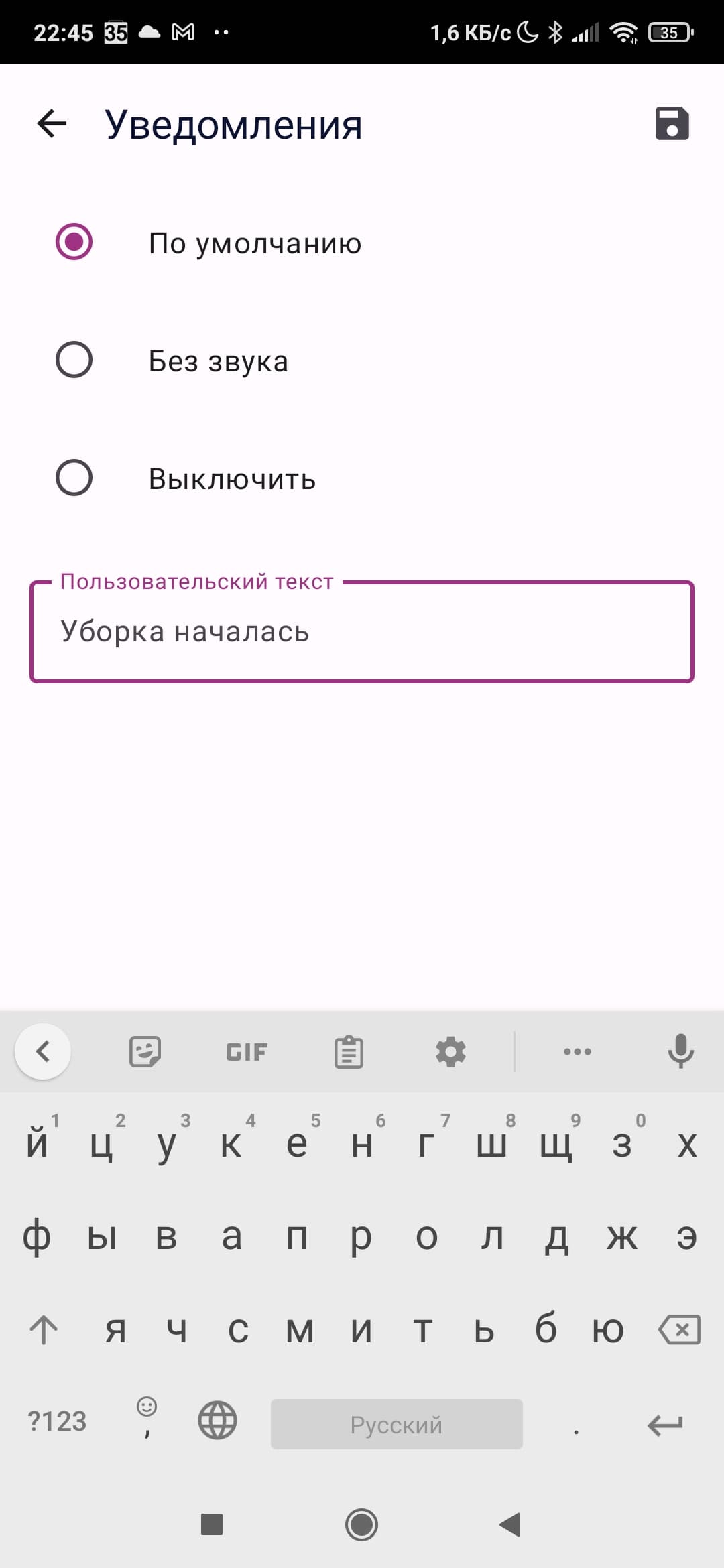724x1568 pixels.
Task: Delete a character with backspace
Action: point(680,1329)
